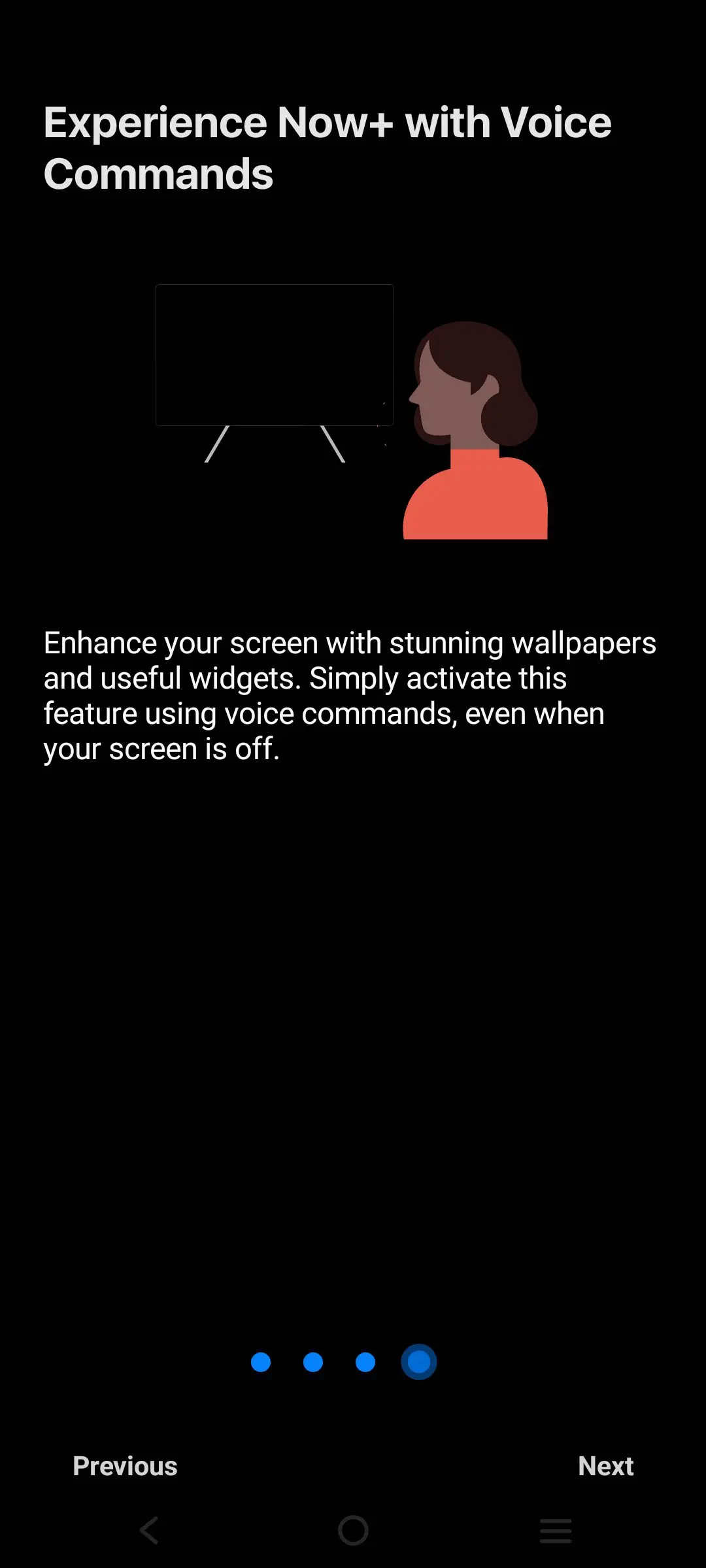
Task: Select the second page indicator dot
Action: (x=313, y=1362)
